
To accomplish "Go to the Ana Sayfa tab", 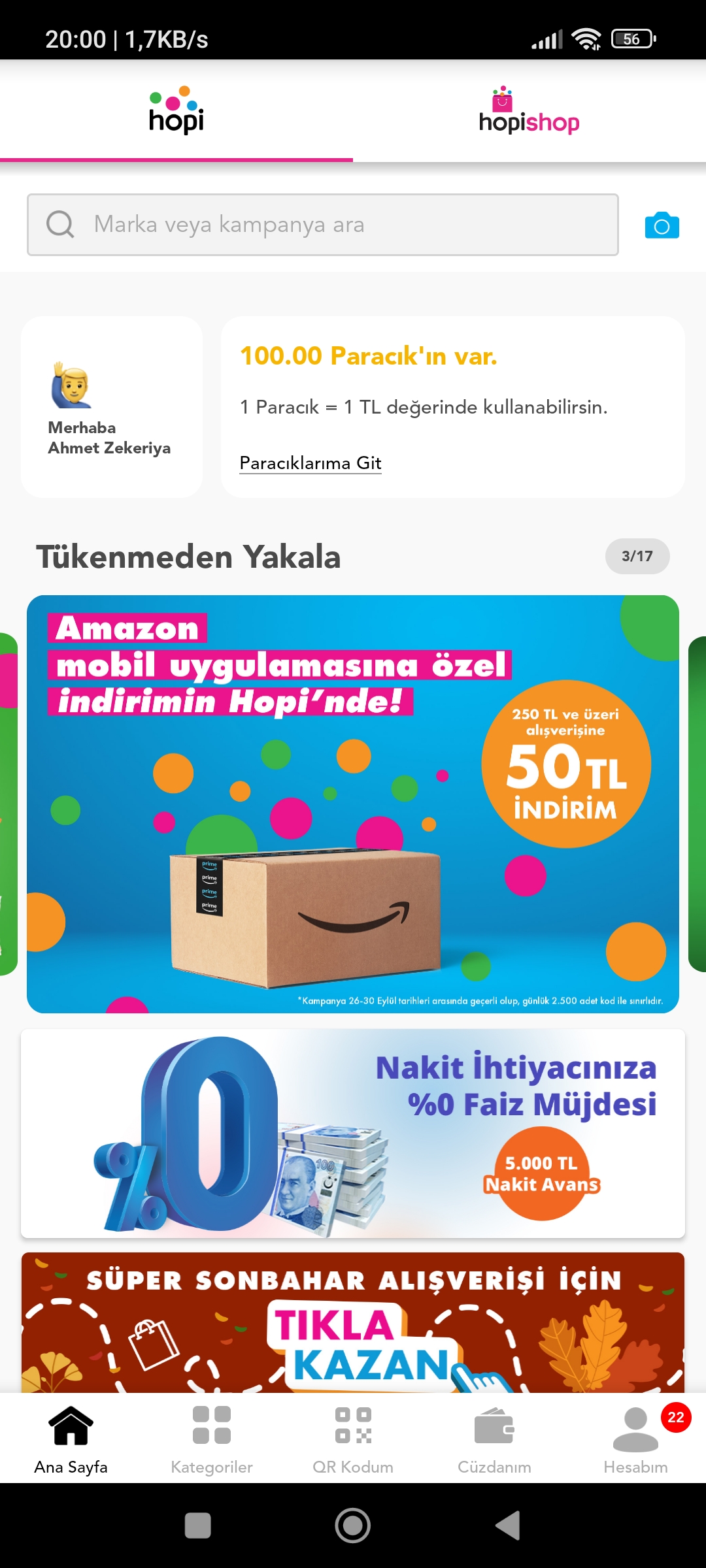I will pos(71,1439).
